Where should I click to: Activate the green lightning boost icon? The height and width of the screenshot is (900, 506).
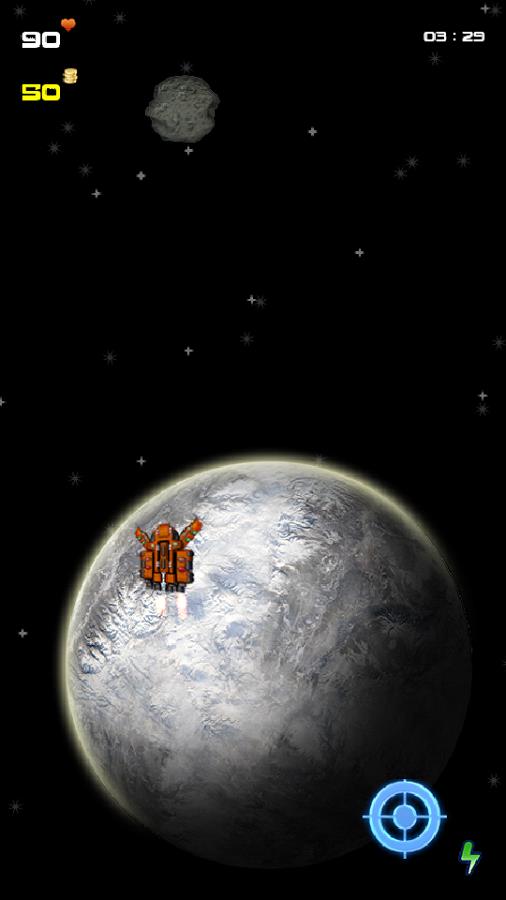(470, 858)
